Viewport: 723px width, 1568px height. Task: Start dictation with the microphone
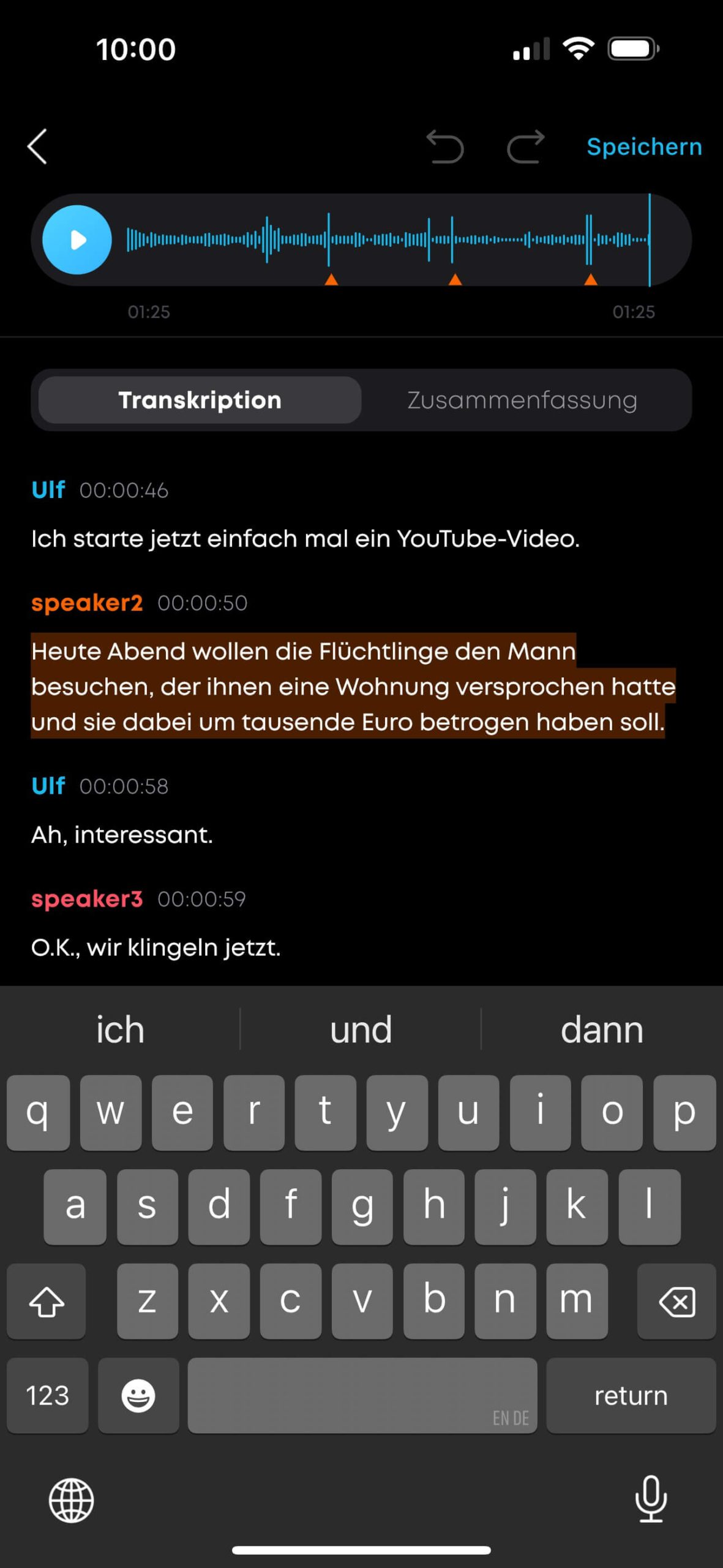pyautogui.click(x=651, y=1499)
